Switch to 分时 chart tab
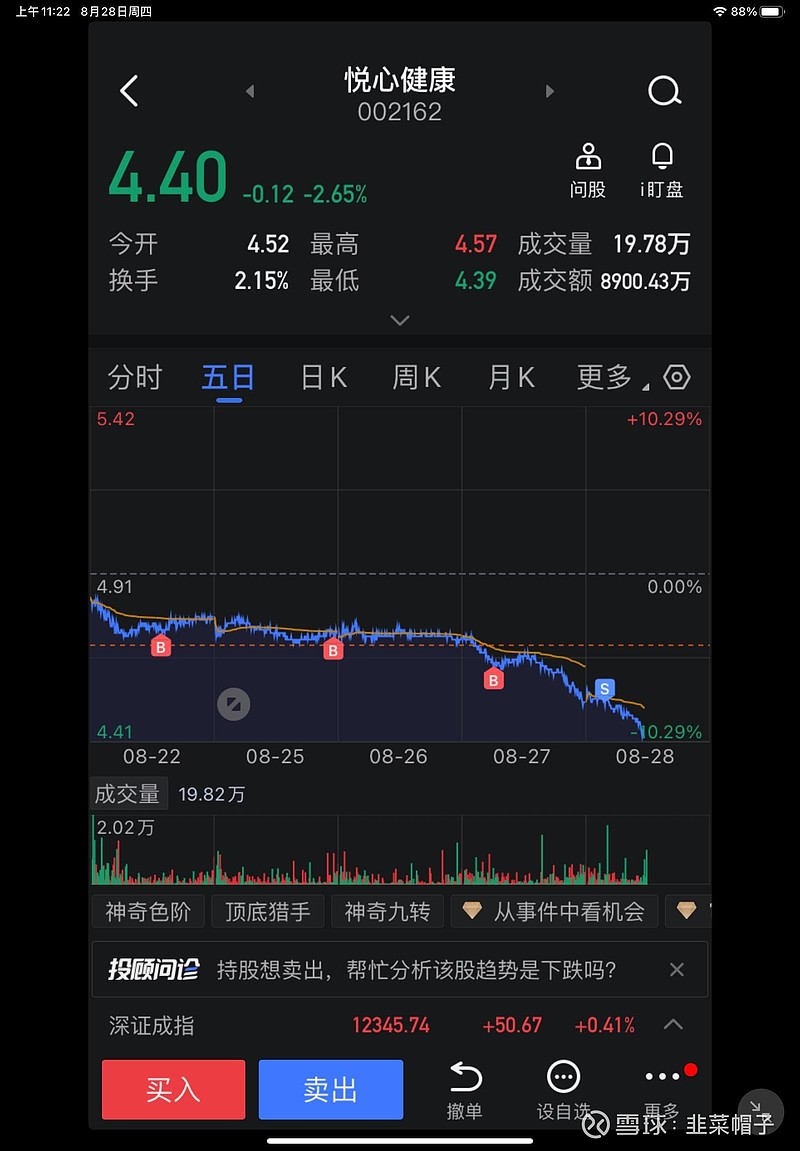 [135, 378]
